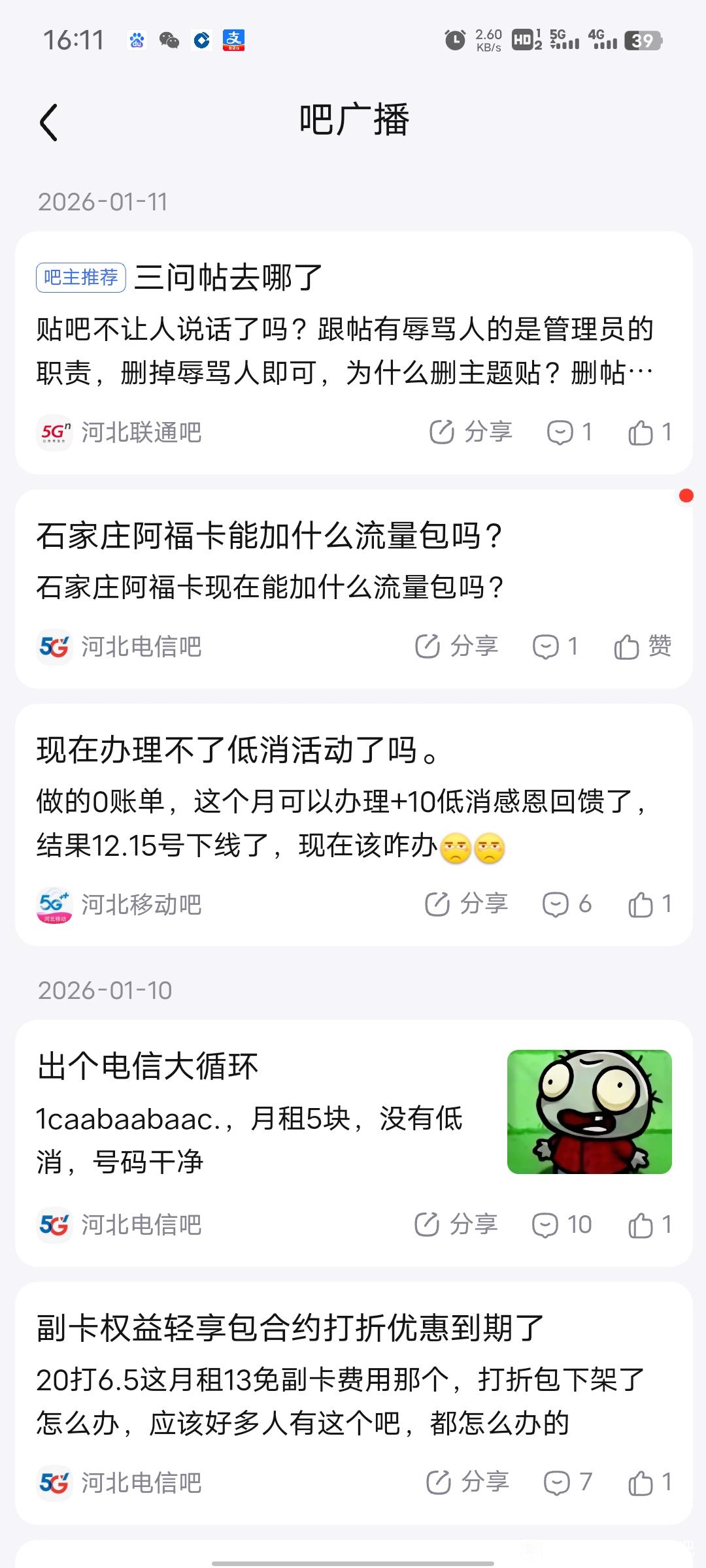The width and height of the screenshot is (706, 1568).
Task: Share the 副卡权益轻享包 post
Action: click(467, 1482)
